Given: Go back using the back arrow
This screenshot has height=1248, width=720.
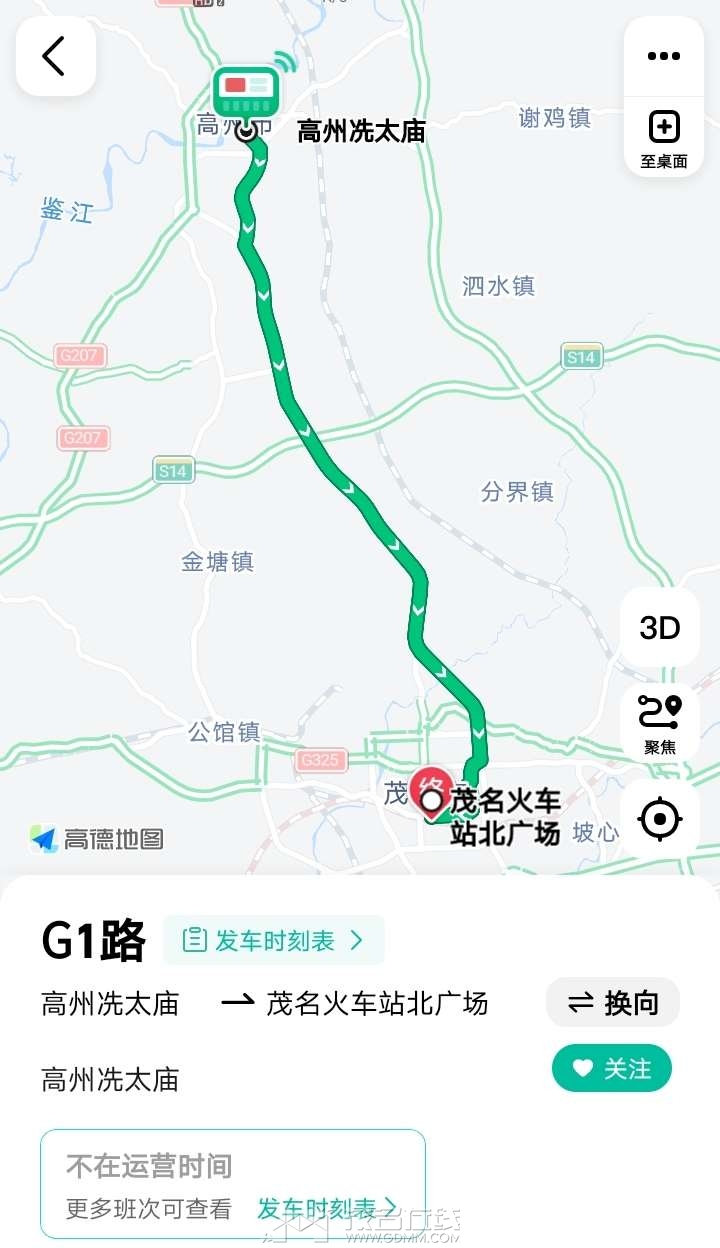Looking at the screenshot, I should [x=55, y=56].
